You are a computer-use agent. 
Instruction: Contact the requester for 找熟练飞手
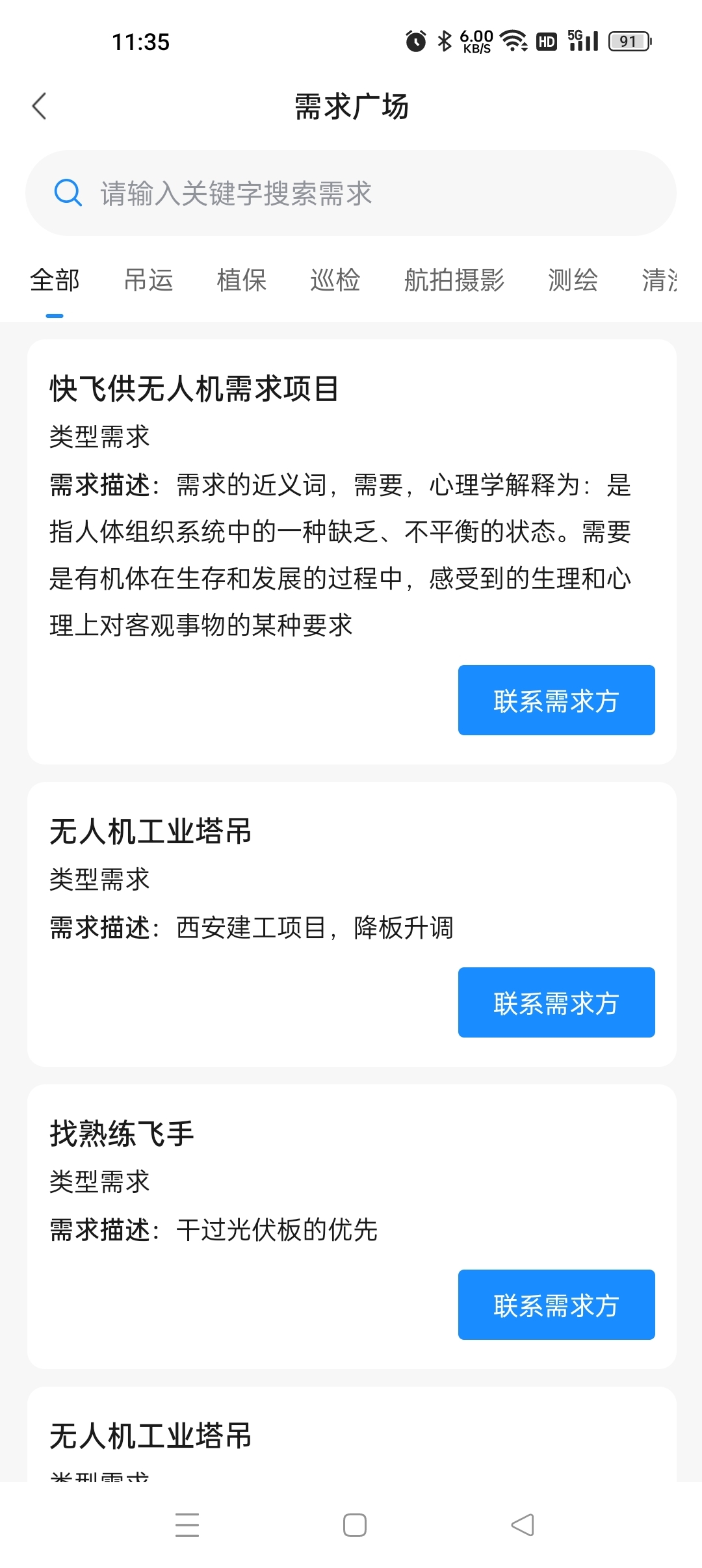pyautogui.click(x=556, y=1305)
